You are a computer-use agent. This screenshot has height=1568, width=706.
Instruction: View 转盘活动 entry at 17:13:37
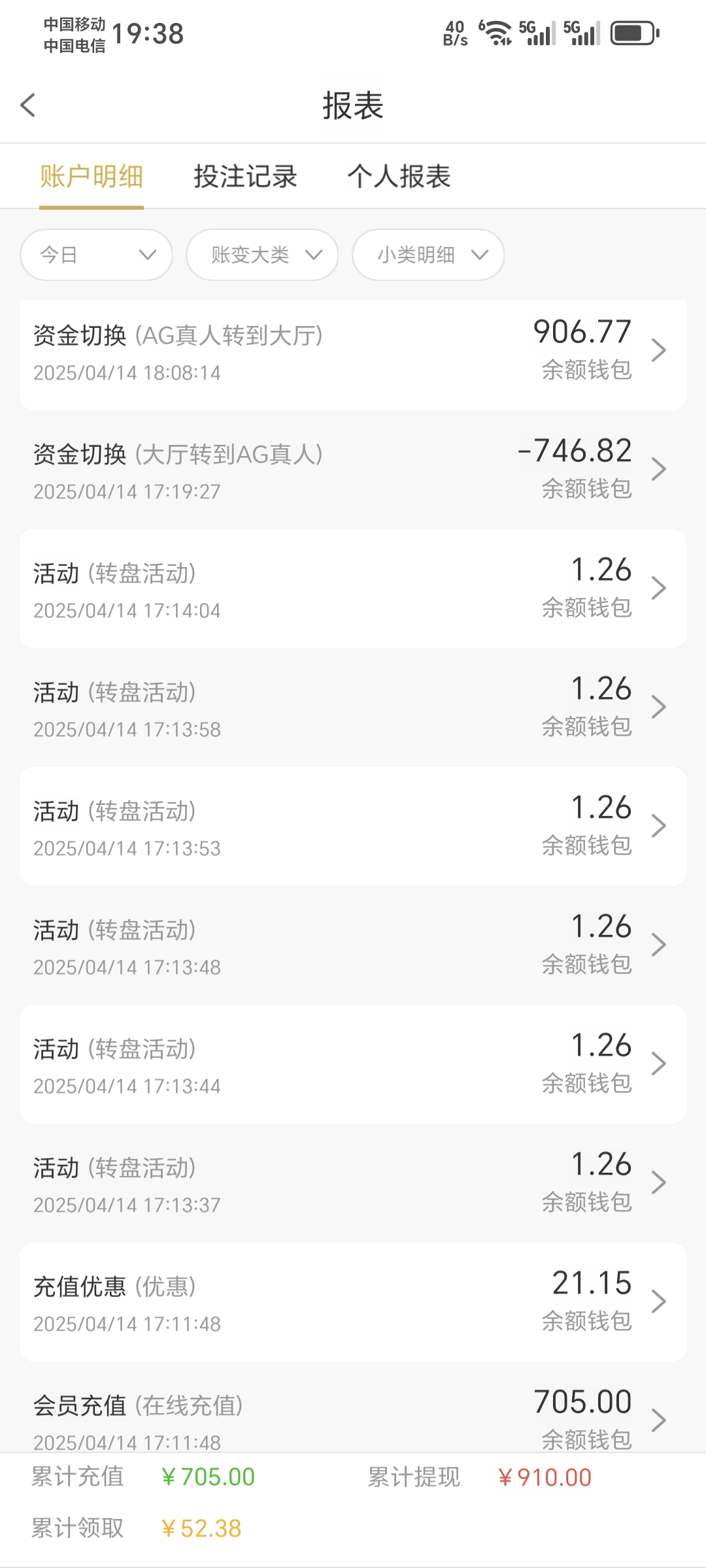pyautogui.click(x=353, y=1184)
